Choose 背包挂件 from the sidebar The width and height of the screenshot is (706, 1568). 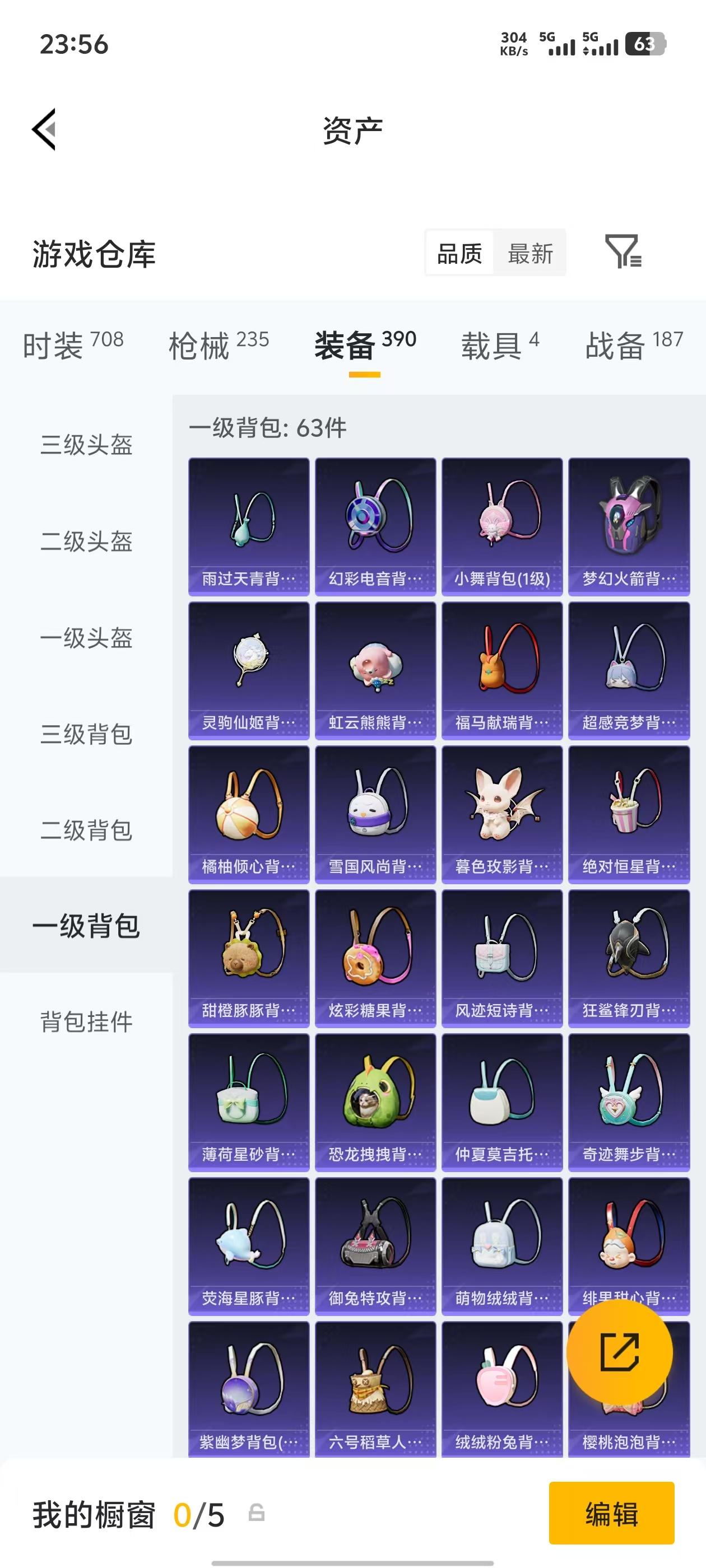[86, 1021]
